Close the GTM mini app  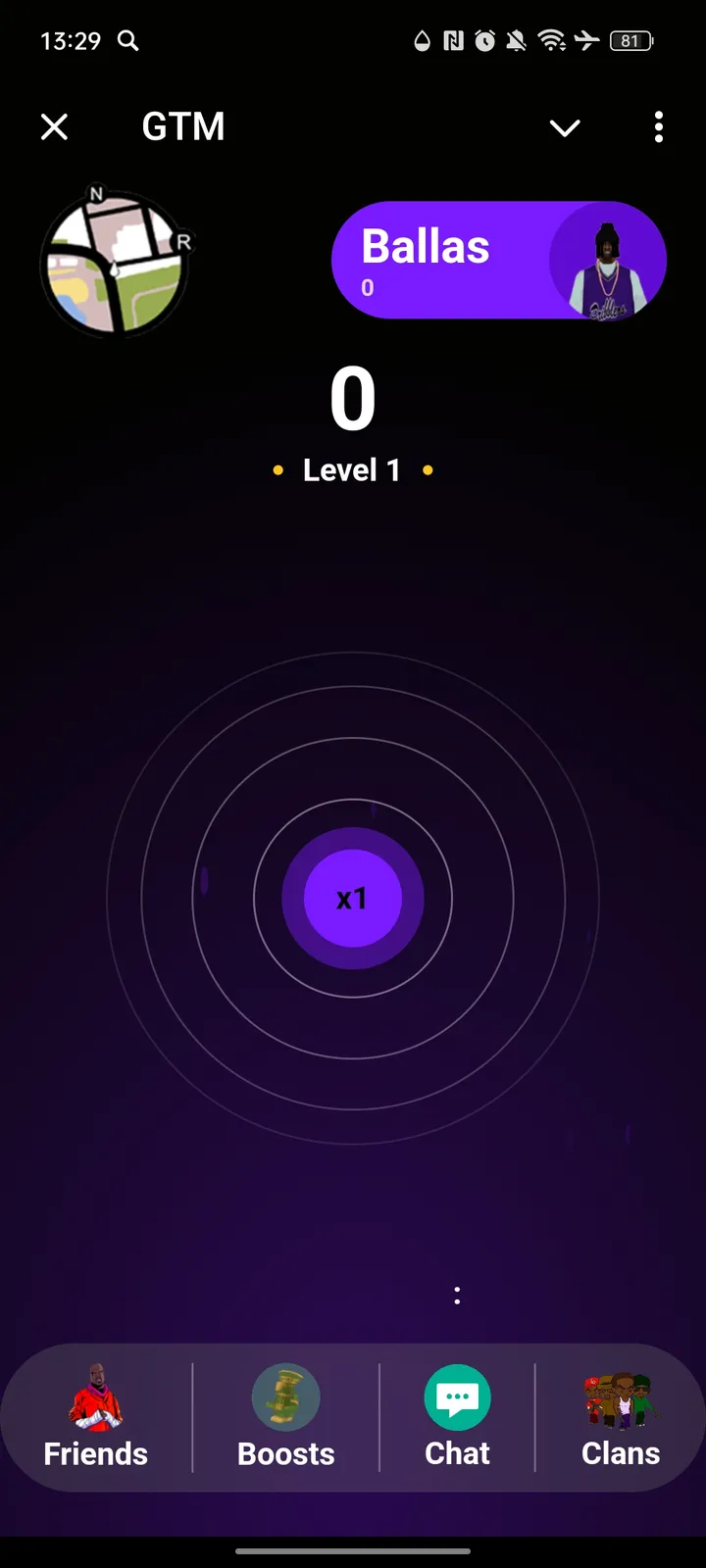coord(55,126)
